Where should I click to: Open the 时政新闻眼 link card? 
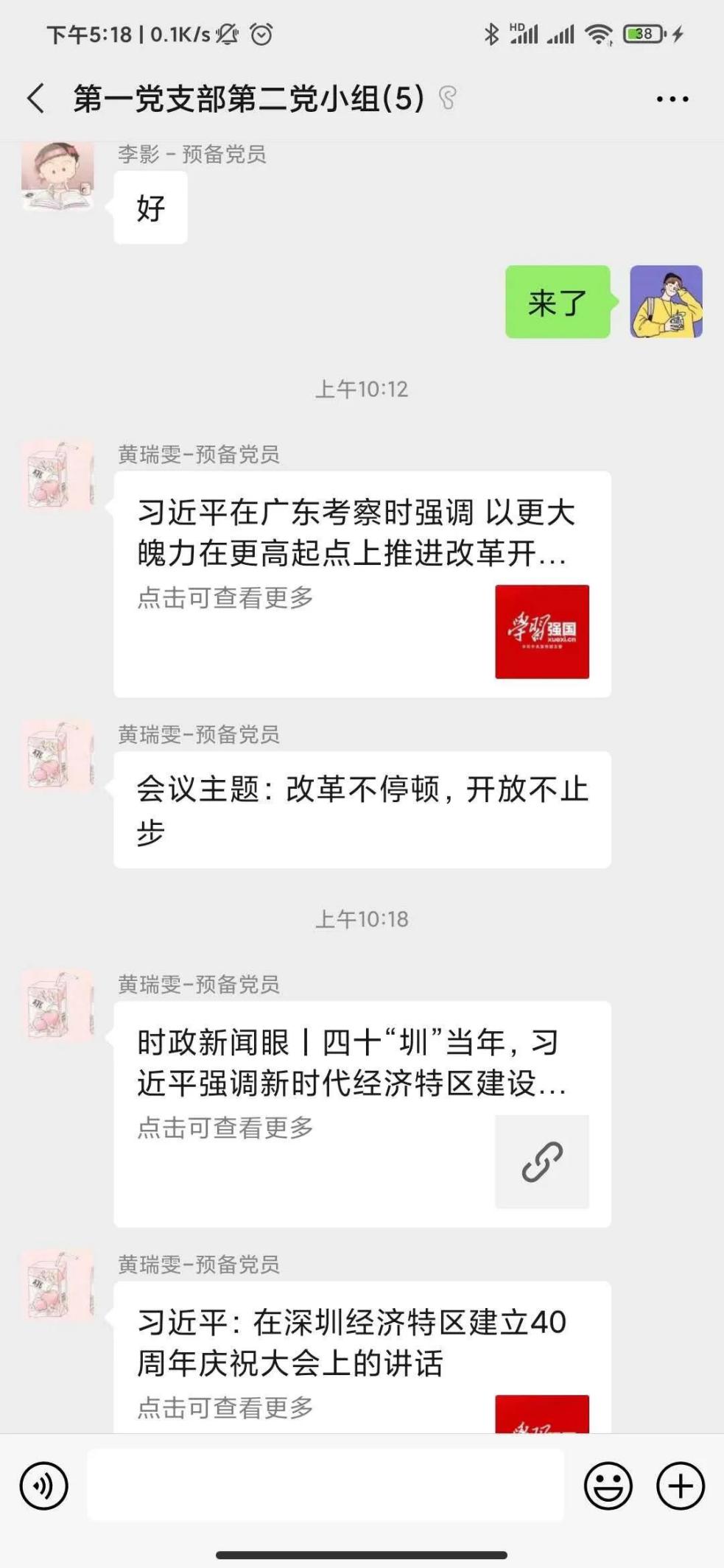click(362, 1114)
